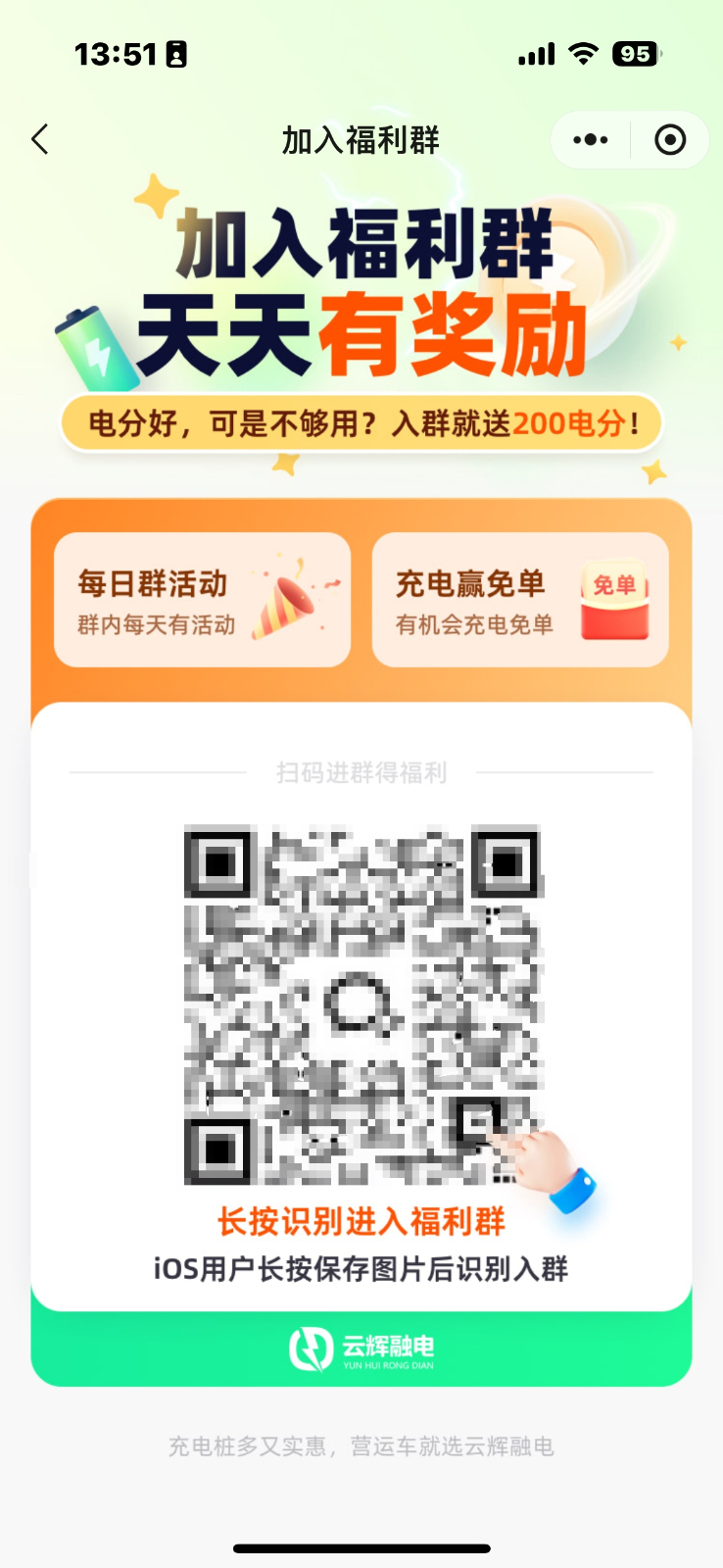Open the 充电赢免单 card
Image resolution: width=723 pixels, height=1568 pixels.
pos(520,600)
